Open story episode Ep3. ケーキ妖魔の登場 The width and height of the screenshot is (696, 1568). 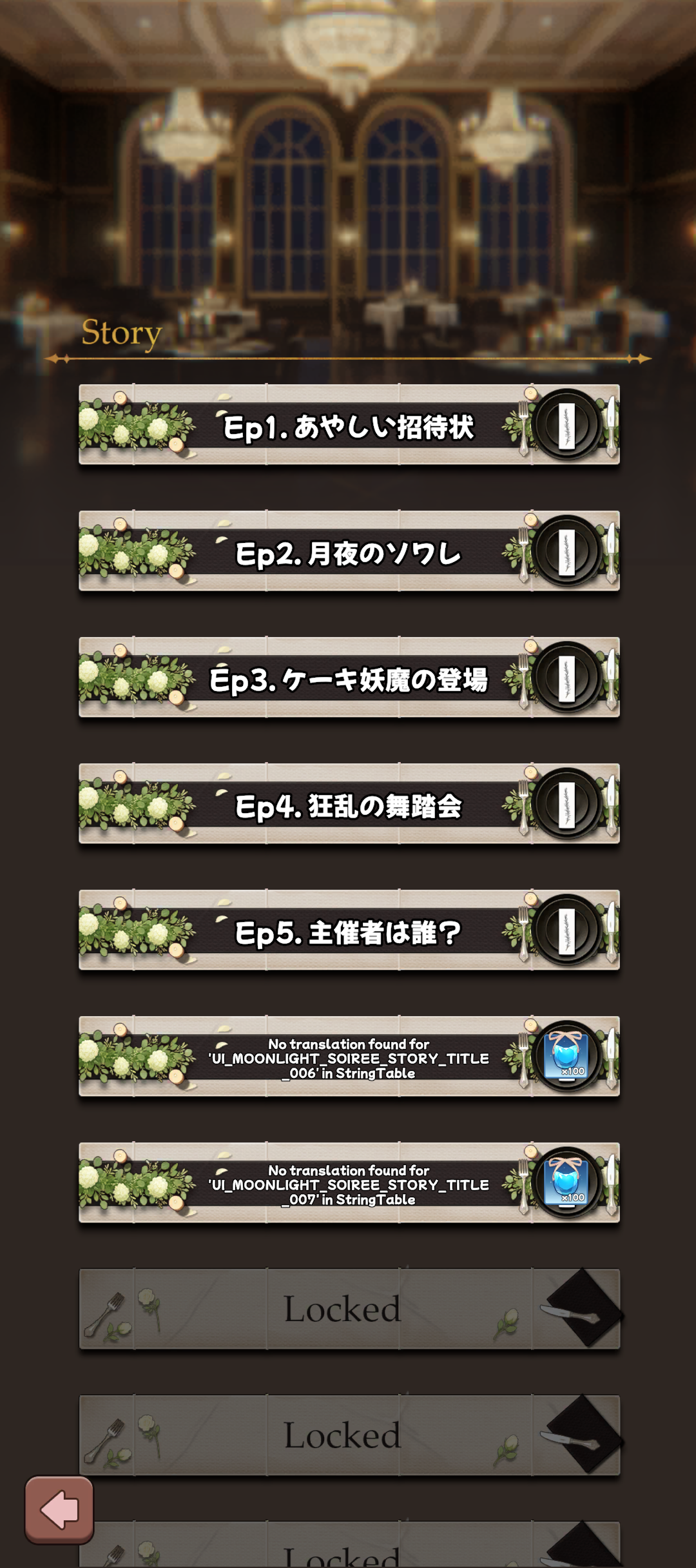[349, 678]
